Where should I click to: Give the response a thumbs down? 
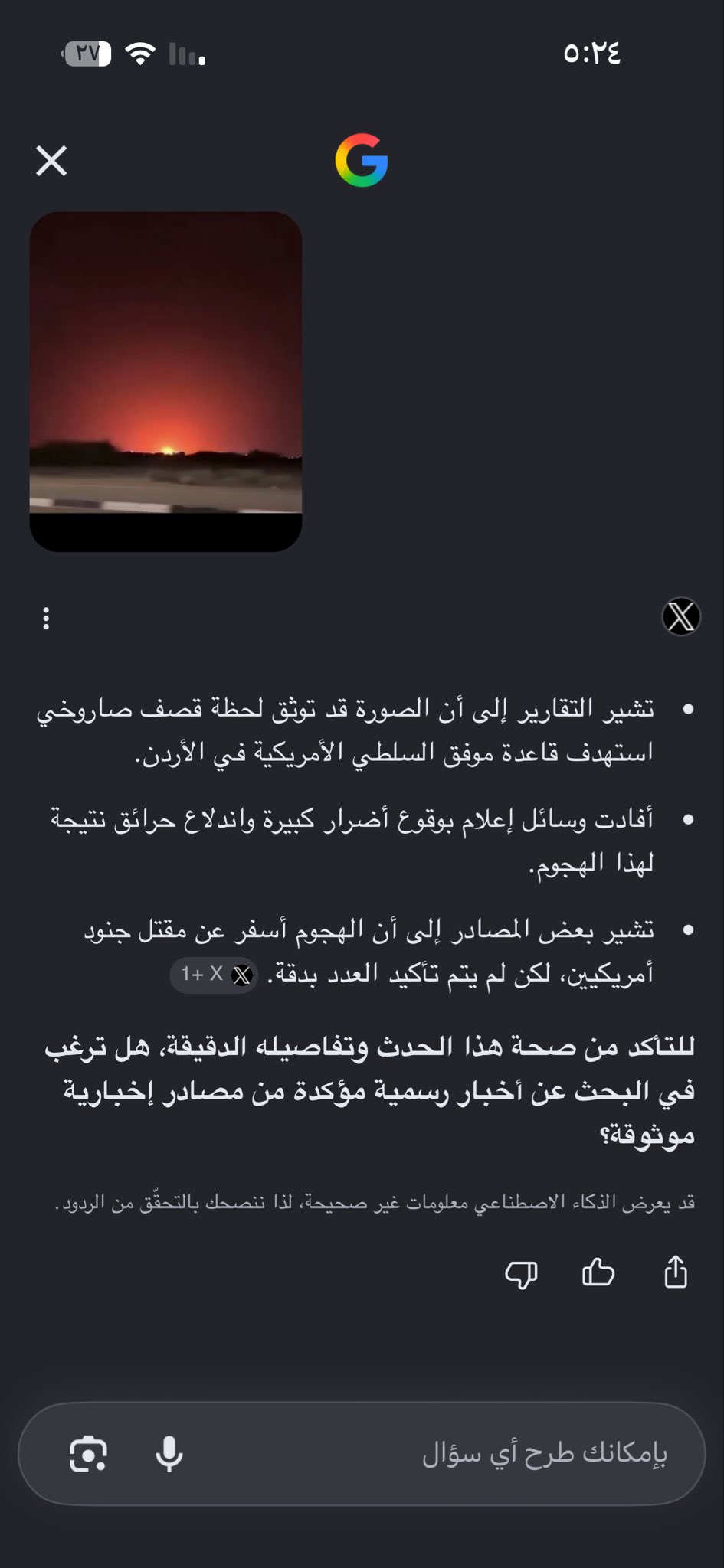(x=521, y=1274)
